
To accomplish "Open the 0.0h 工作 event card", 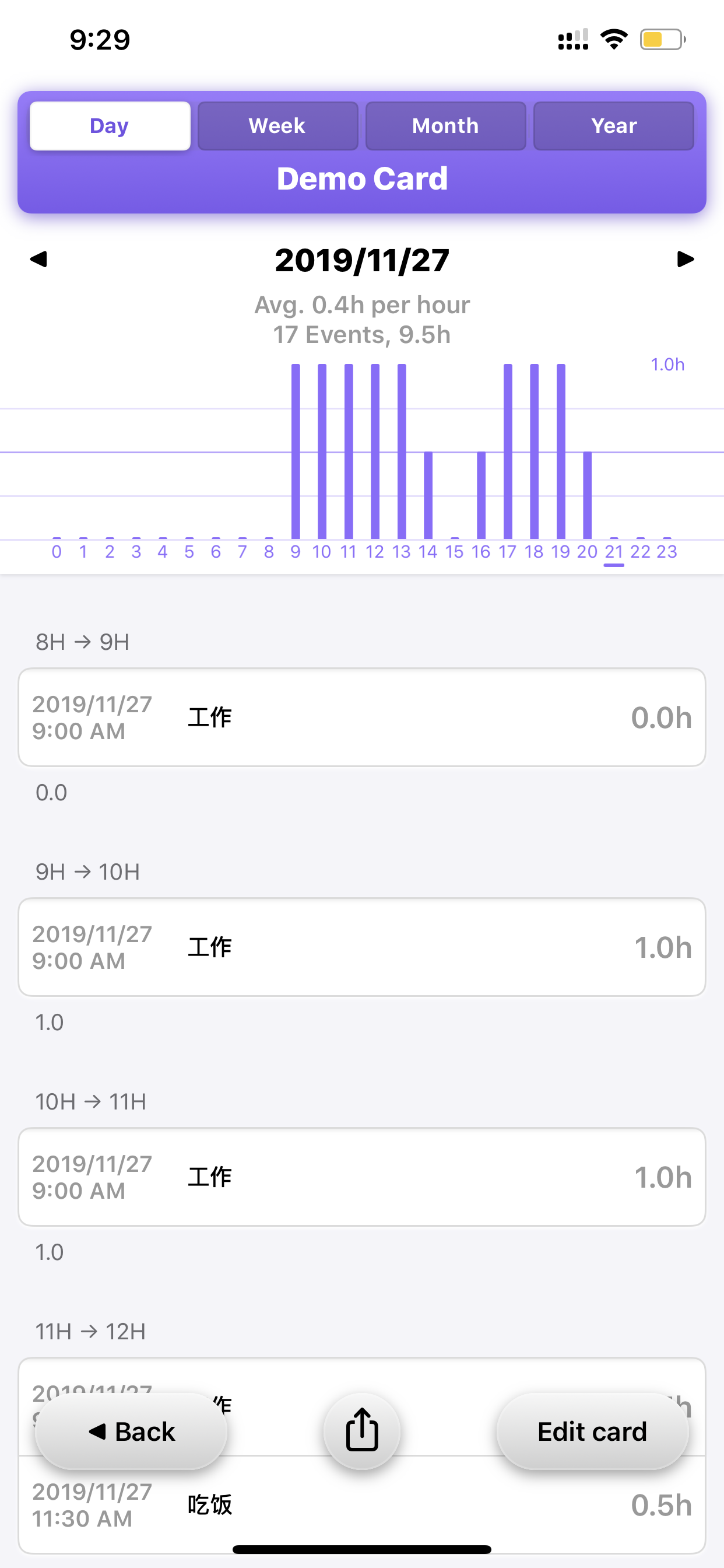I will [362, 717].
